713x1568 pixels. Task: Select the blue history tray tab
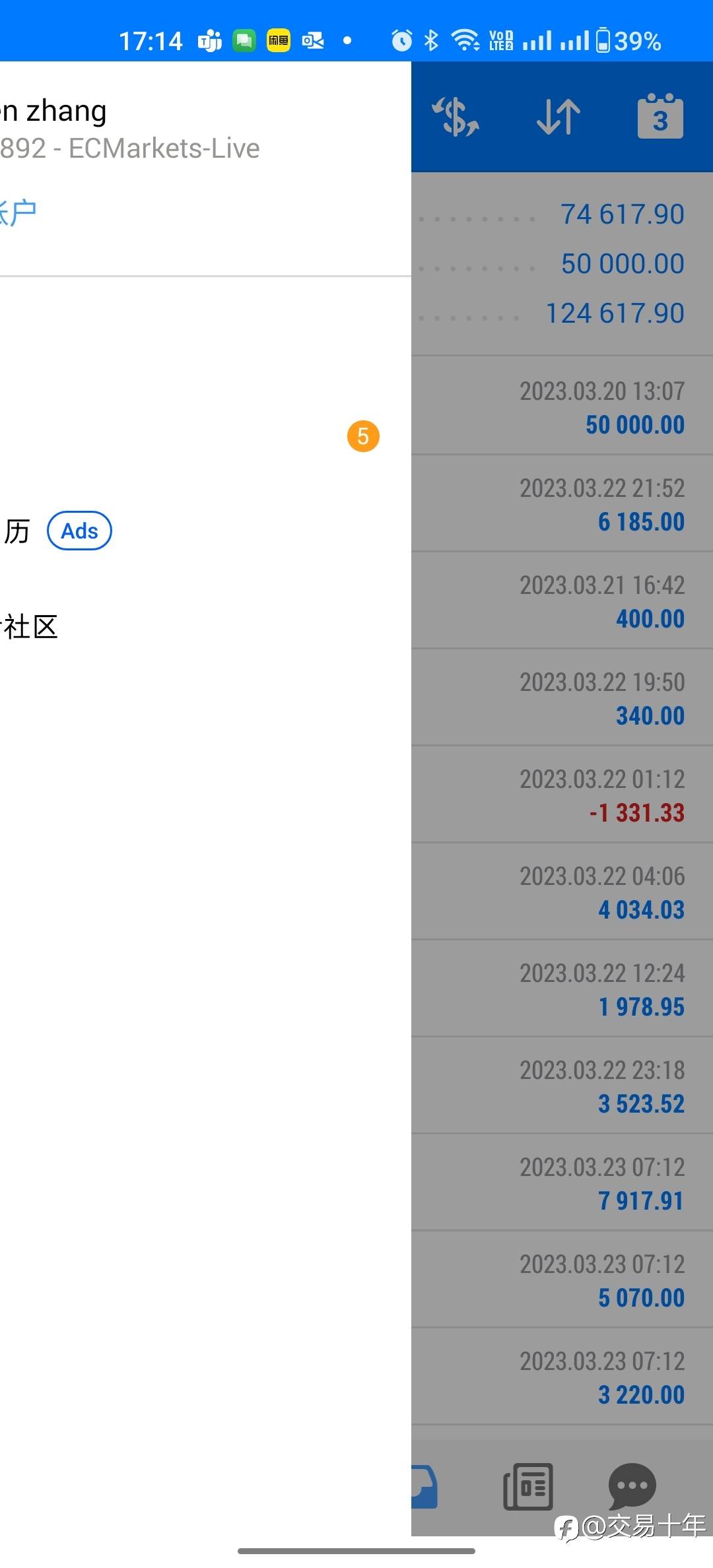[x=424, y=1486]
